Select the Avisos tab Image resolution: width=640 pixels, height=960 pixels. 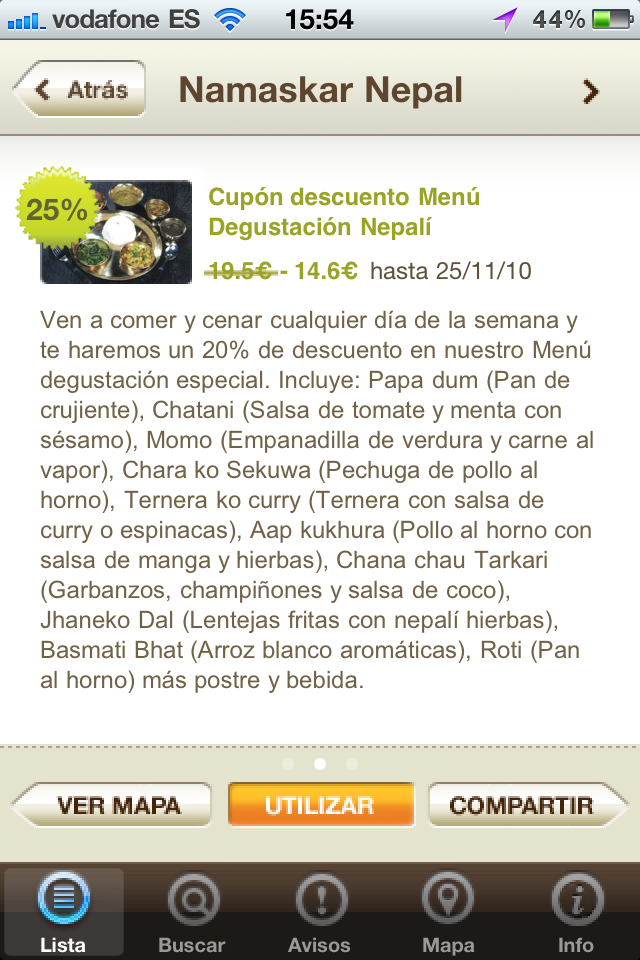tap(320, 912)
